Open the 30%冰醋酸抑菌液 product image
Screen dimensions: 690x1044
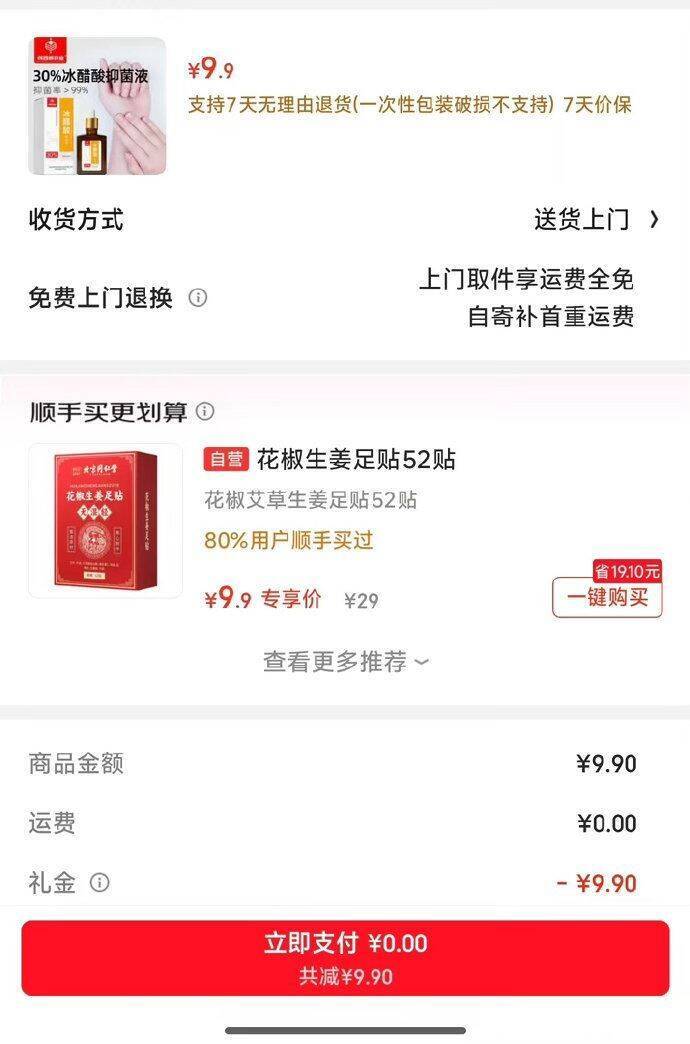[x=97, y=107]
